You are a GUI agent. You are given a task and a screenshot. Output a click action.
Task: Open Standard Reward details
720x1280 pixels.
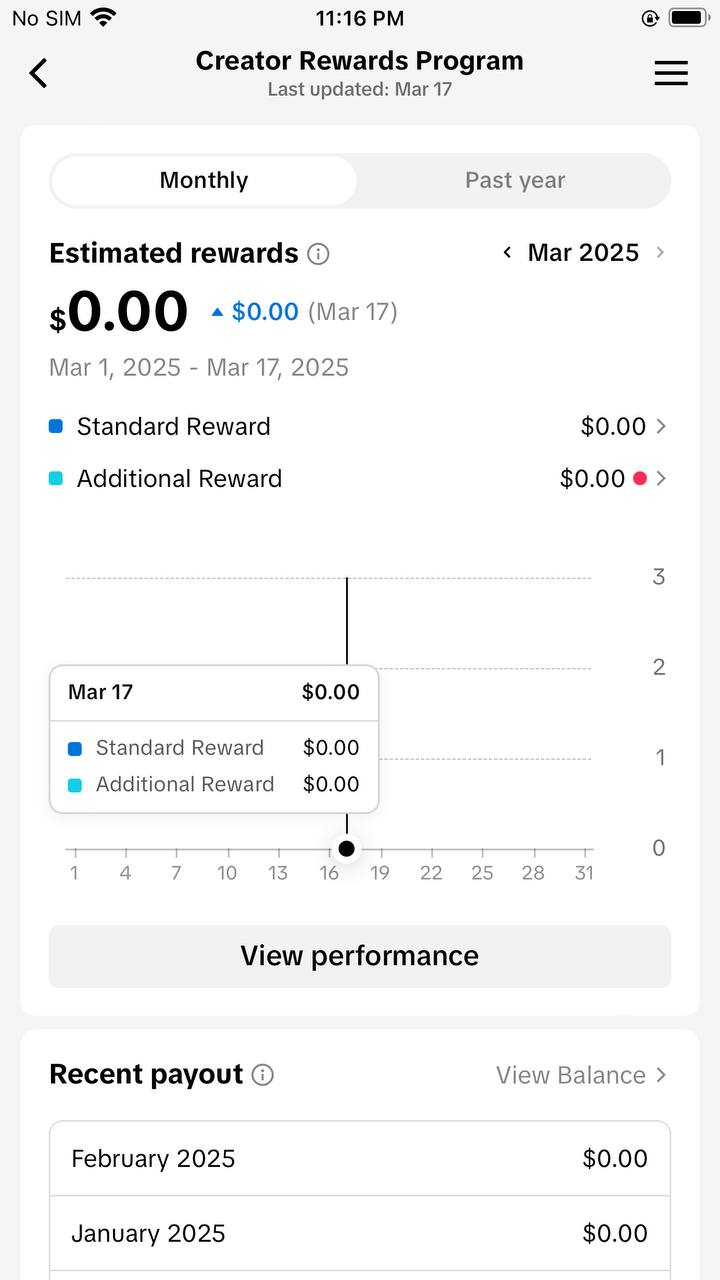coord(360,427)
